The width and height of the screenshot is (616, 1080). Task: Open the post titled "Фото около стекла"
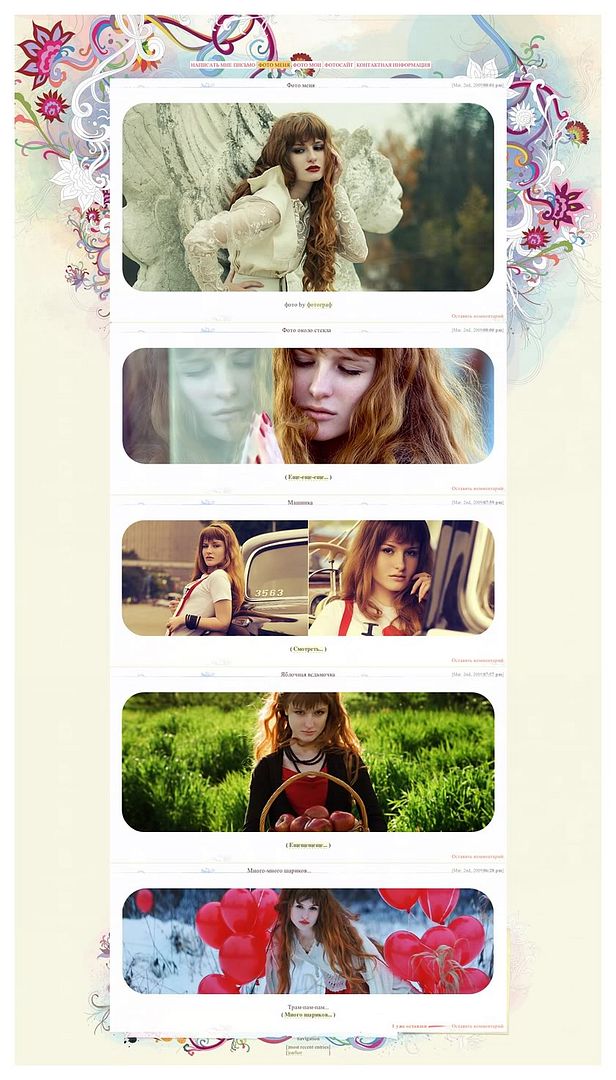[306, 330]
